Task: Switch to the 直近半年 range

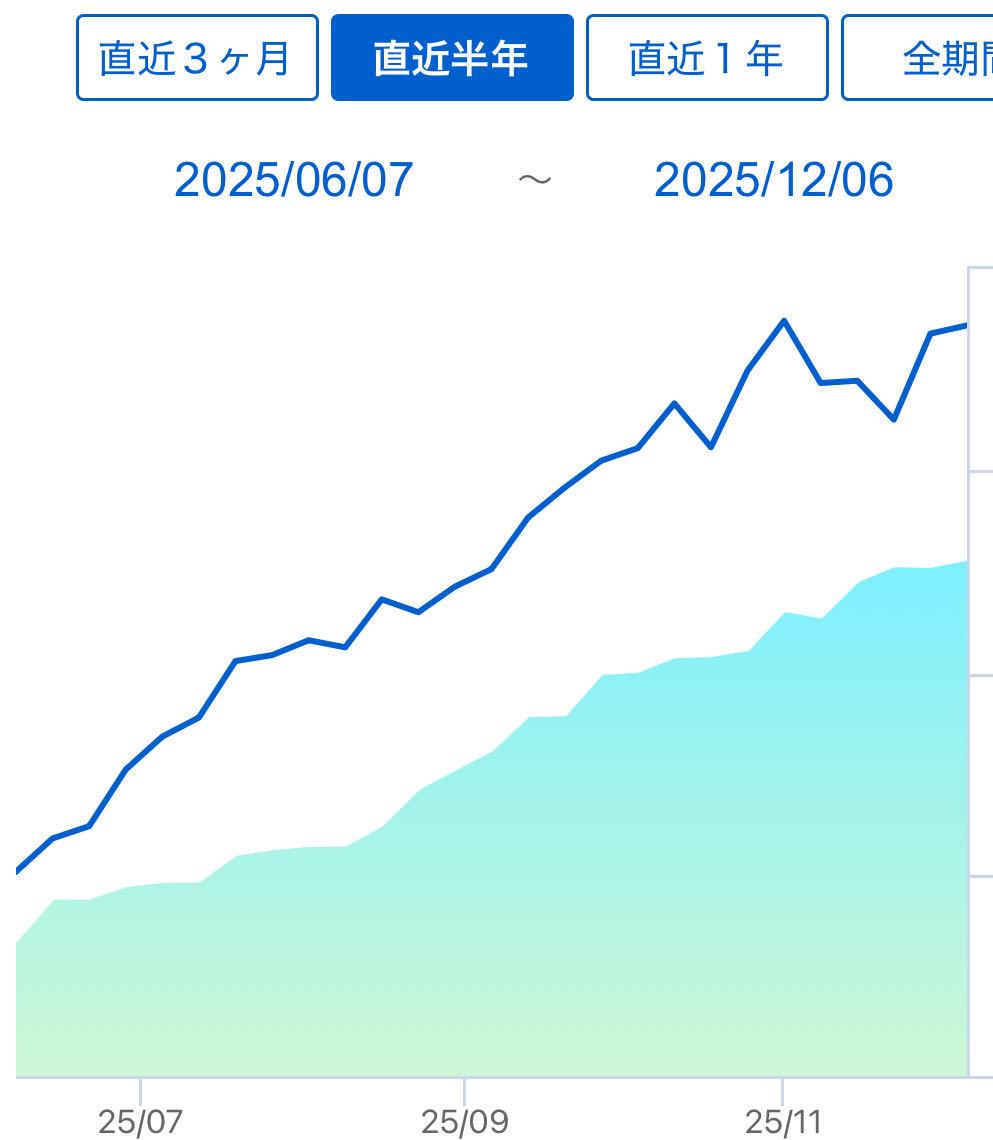Action: coord(452,58)
